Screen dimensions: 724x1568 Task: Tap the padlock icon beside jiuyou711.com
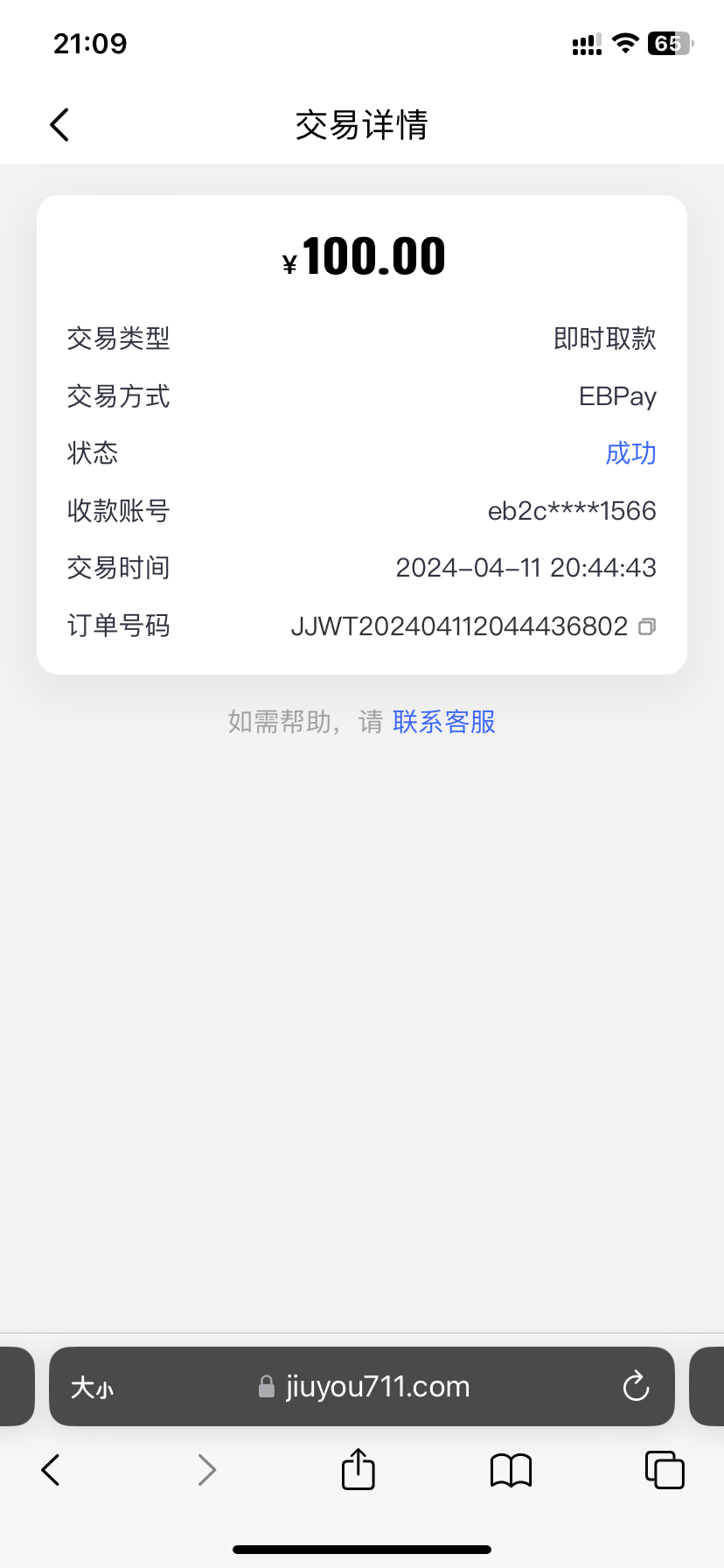pyautogui.click(x=265, y=1387)
